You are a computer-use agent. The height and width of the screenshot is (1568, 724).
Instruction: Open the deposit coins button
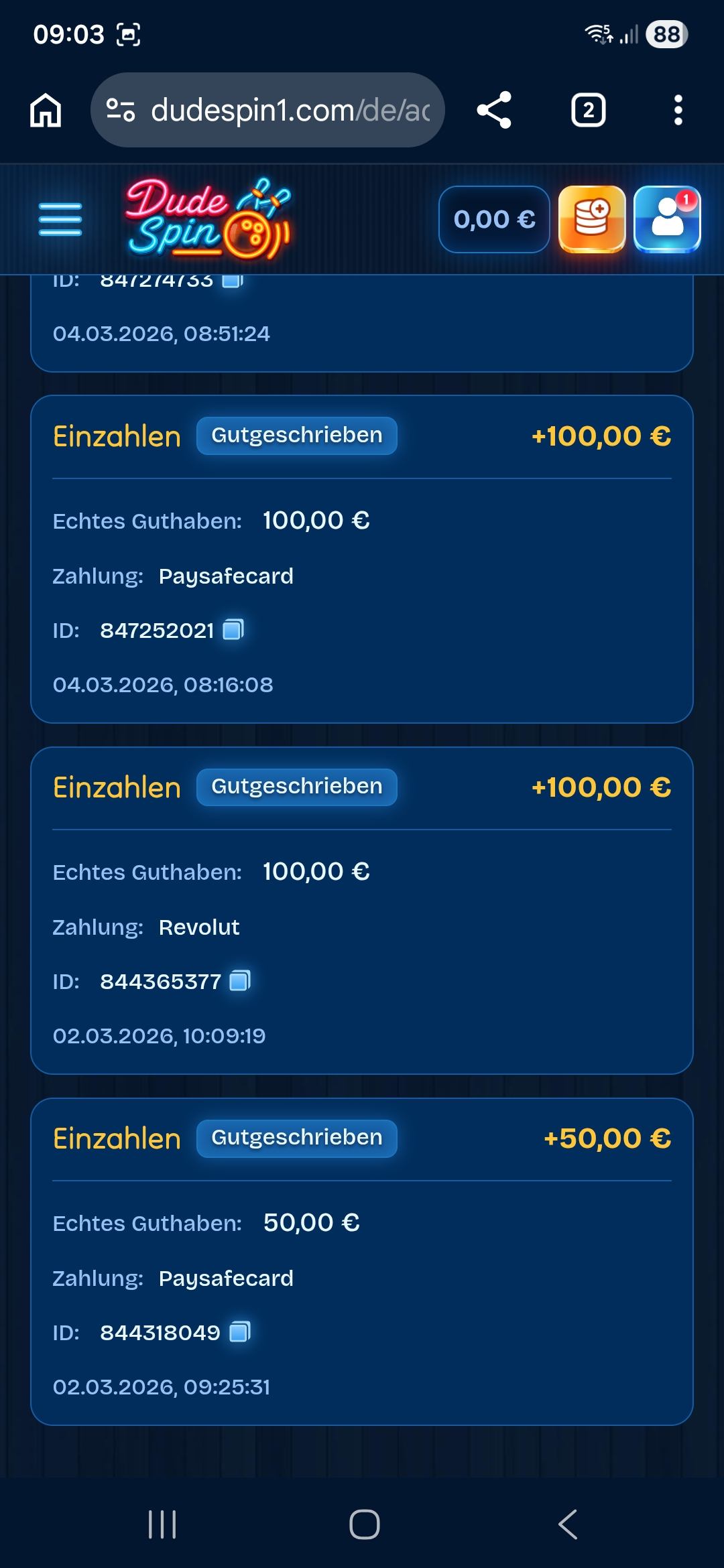tap(592, 220)
